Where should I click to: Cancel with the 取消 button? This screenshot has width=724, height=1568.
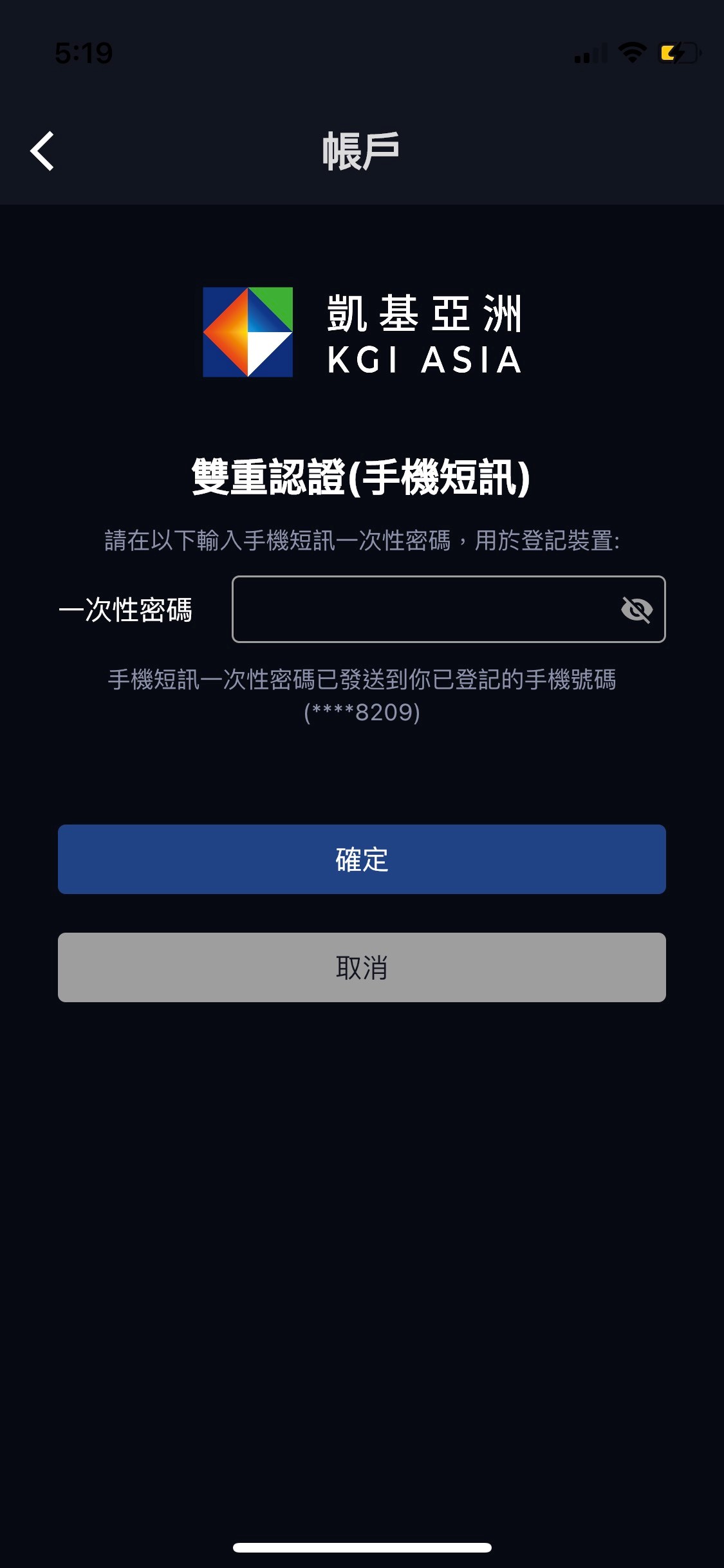coord(362,967)
